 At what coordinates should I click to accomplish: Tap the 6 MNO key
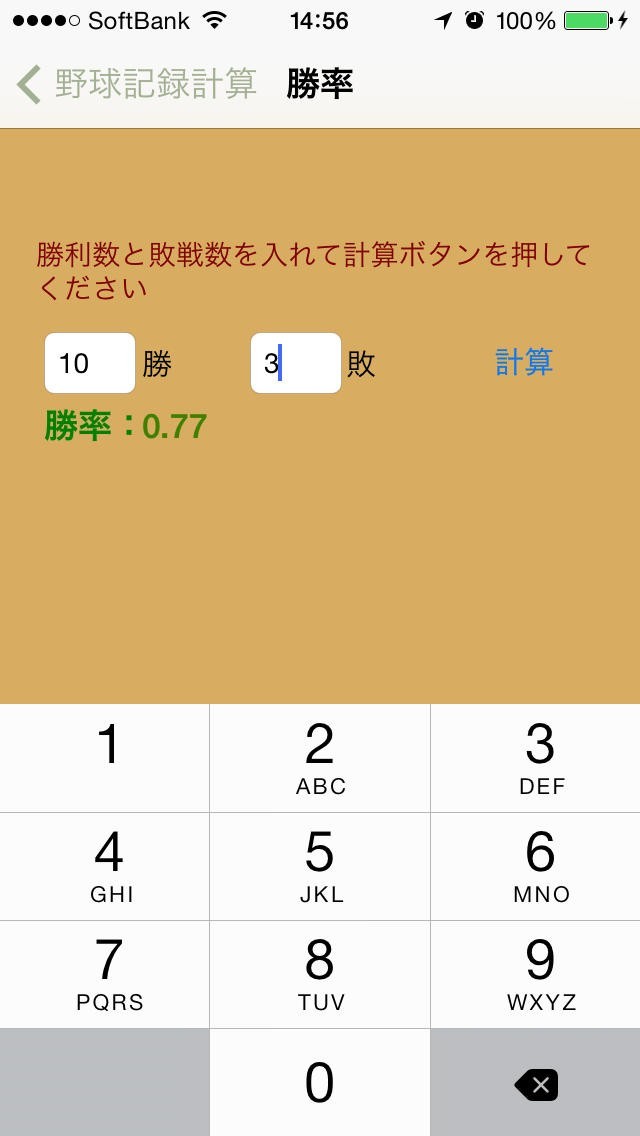[x=536, y=866]
